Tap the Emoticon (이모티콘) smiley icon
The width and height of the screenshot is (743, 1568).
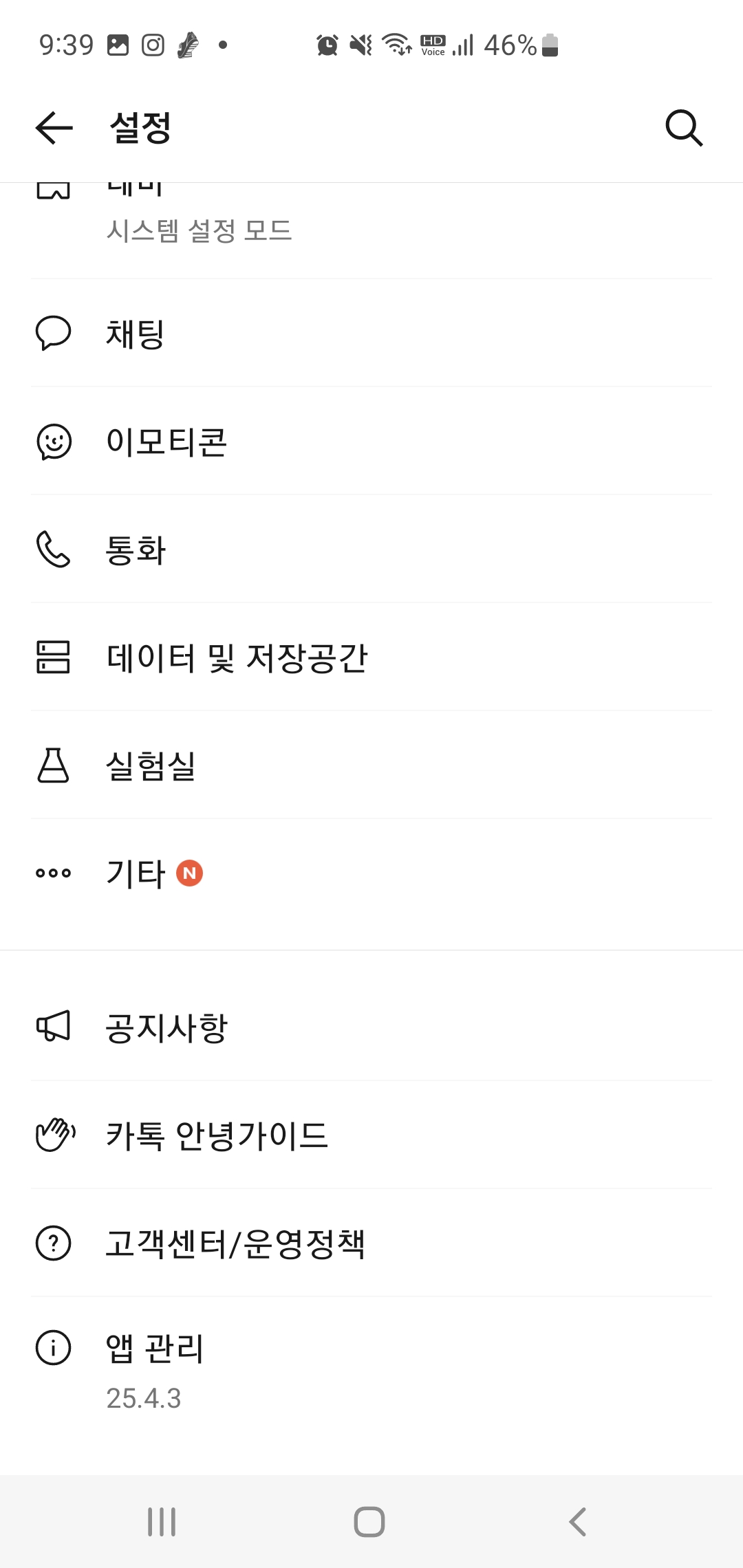click(53, 443)
